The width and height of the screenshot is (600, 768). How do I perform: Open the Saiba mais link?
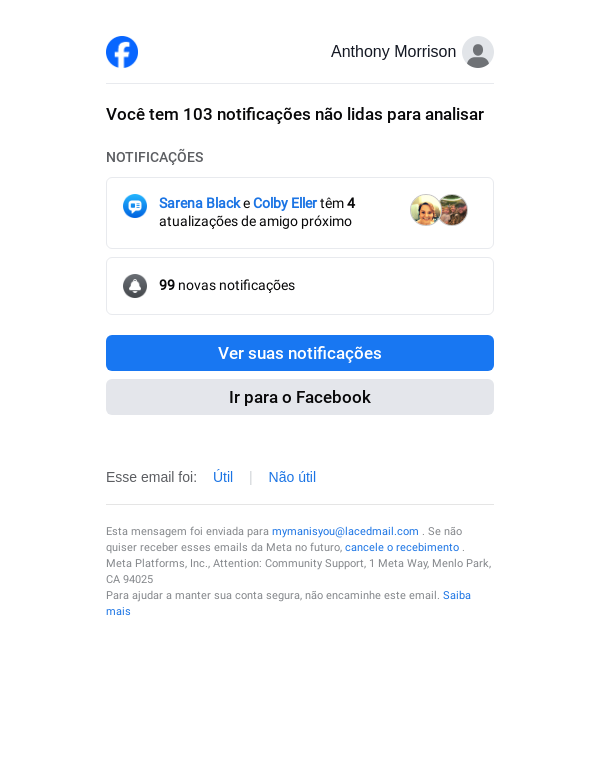(x=456, y=595)
